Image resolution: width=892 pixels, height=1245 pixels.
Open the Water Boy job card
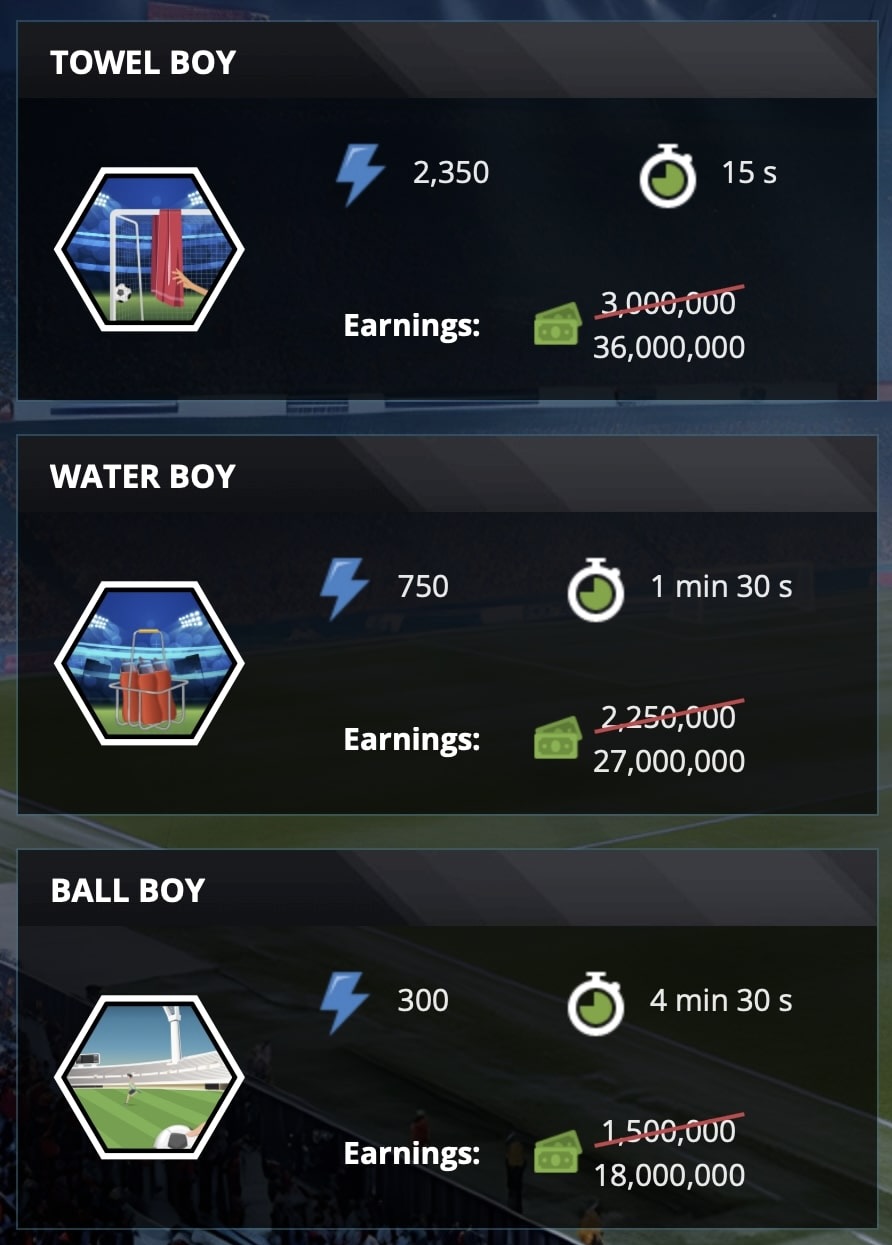[x=447, y=625]
